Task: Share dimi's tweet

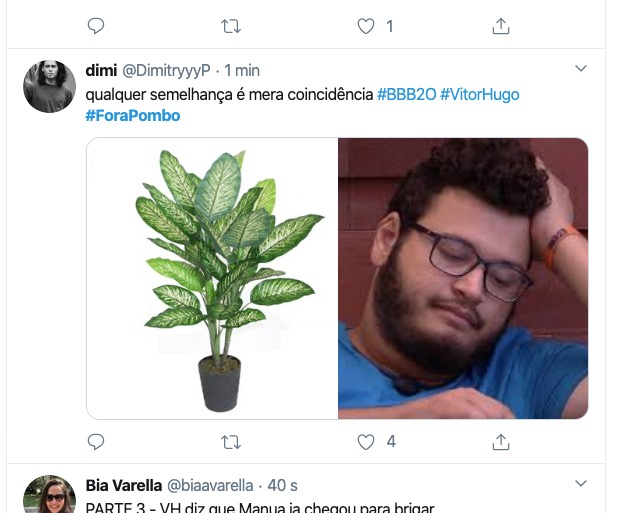Action: [x=501, y=441]
